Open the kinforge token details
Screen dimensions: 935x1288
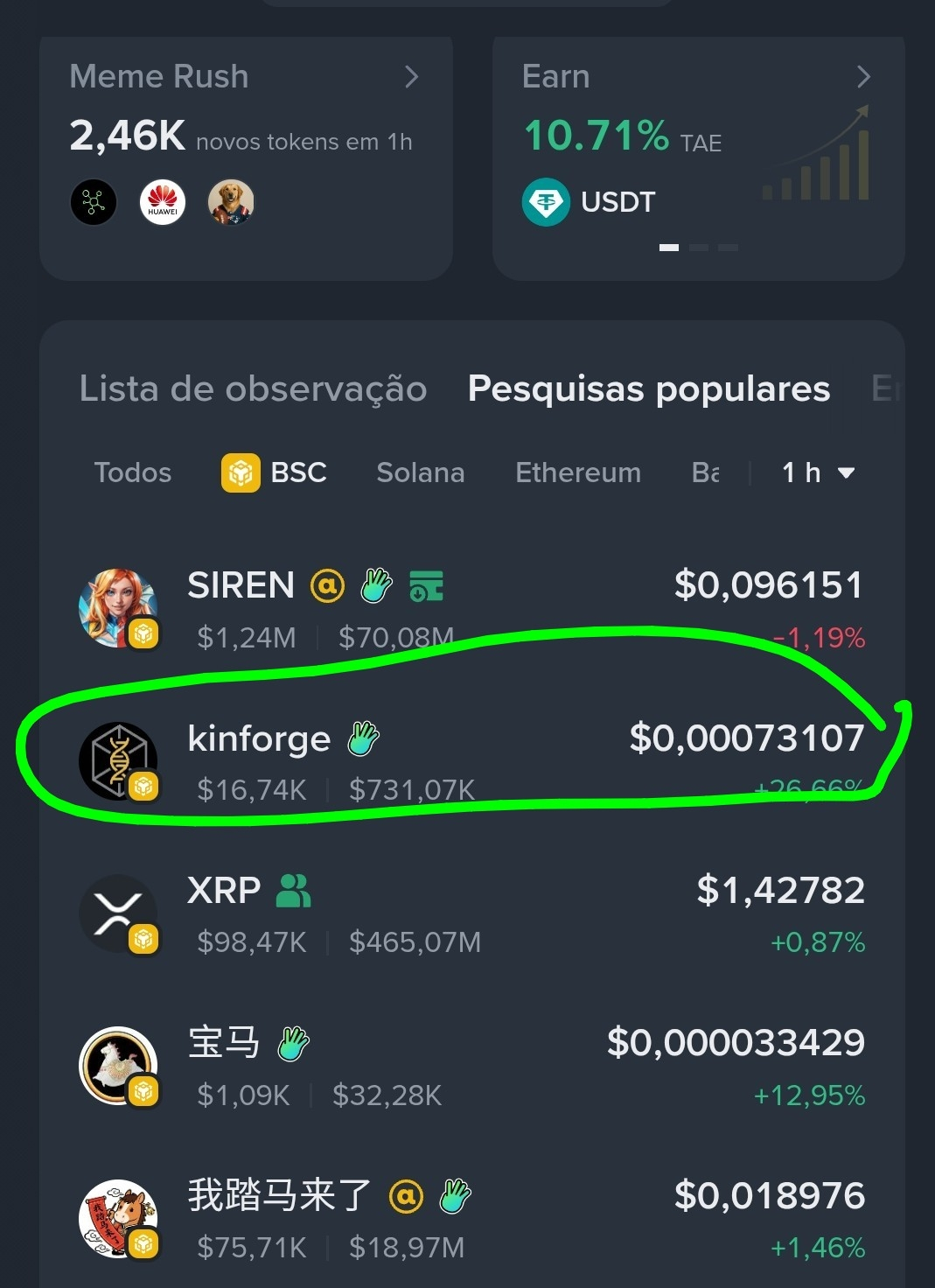471,761
